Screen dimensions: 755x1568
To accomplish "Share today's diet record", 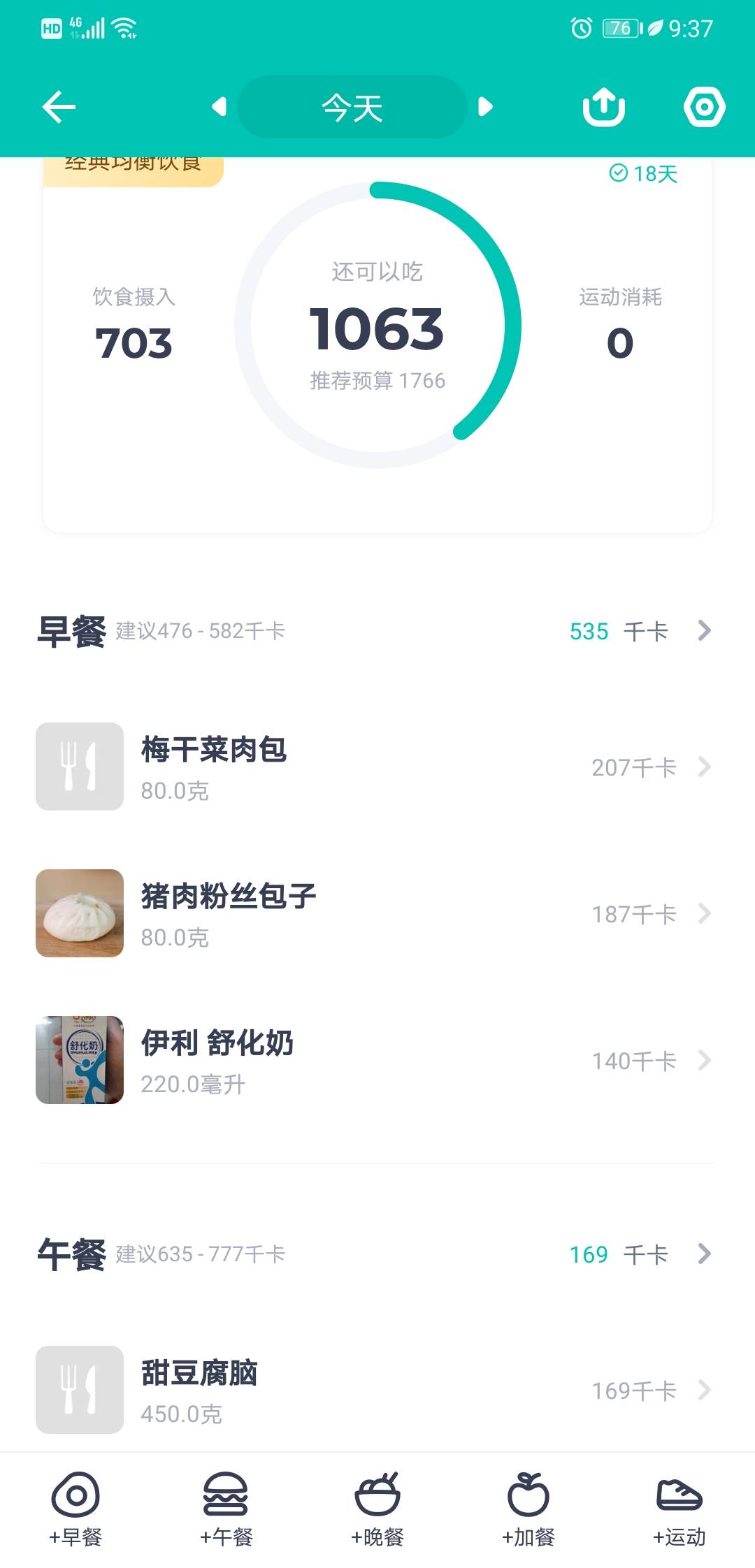I will pyautogui.click(x=604, y=107).
